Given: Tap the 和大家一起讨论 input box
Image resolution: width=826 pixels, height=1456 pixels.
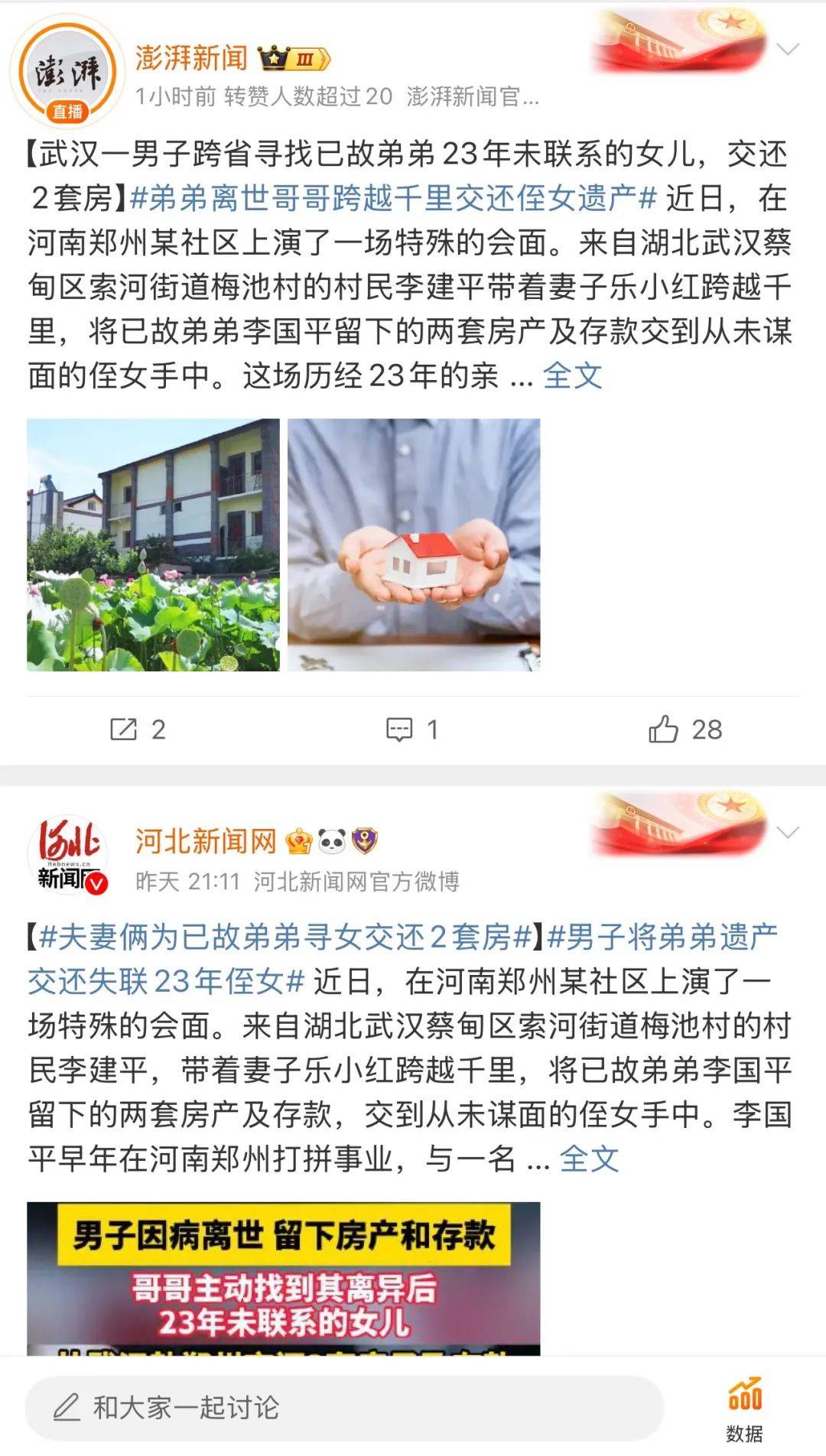Looking at the screenshot, I should click(344, 1408).
